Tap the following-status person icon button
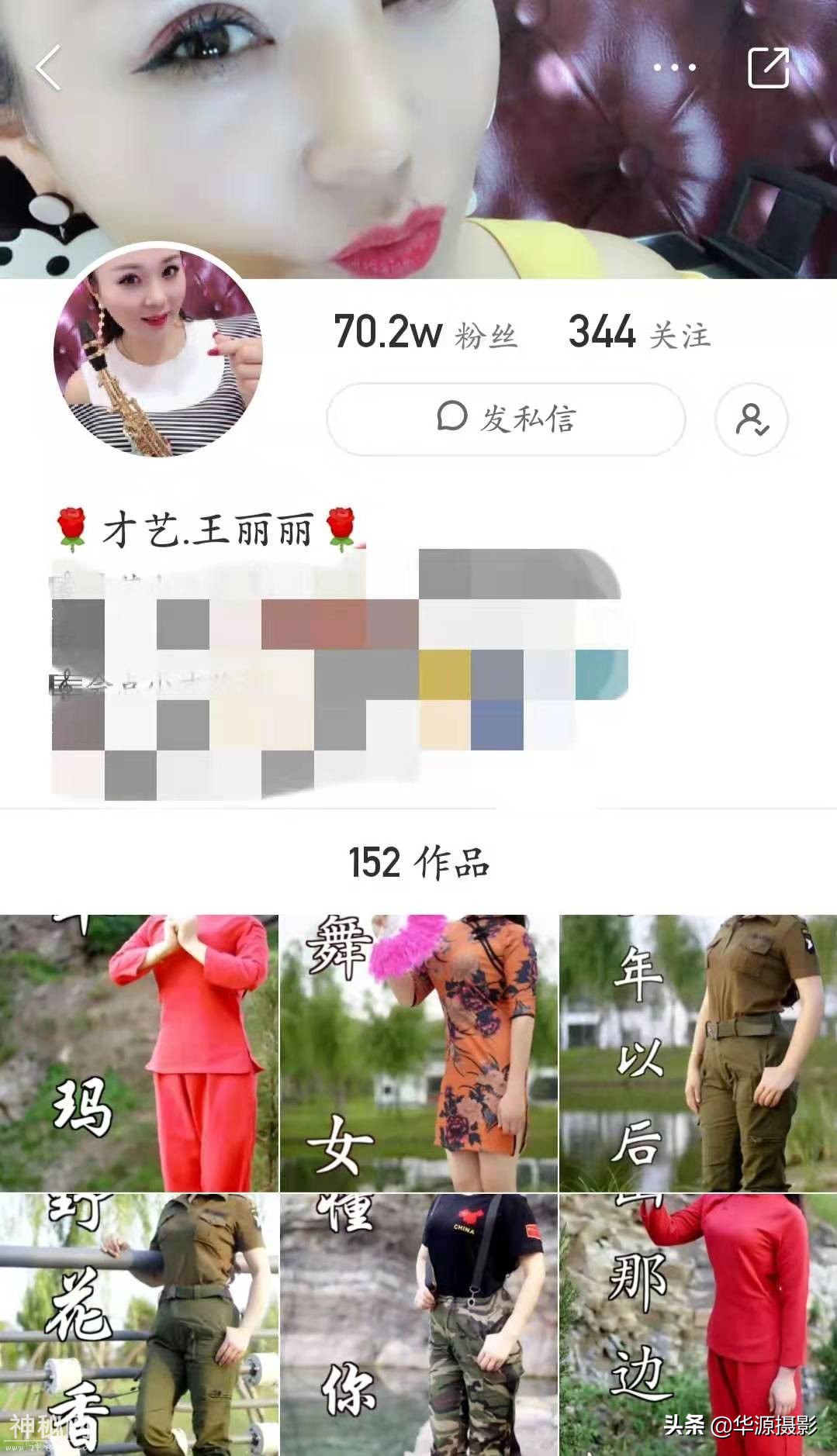 [x=751, y=419]
